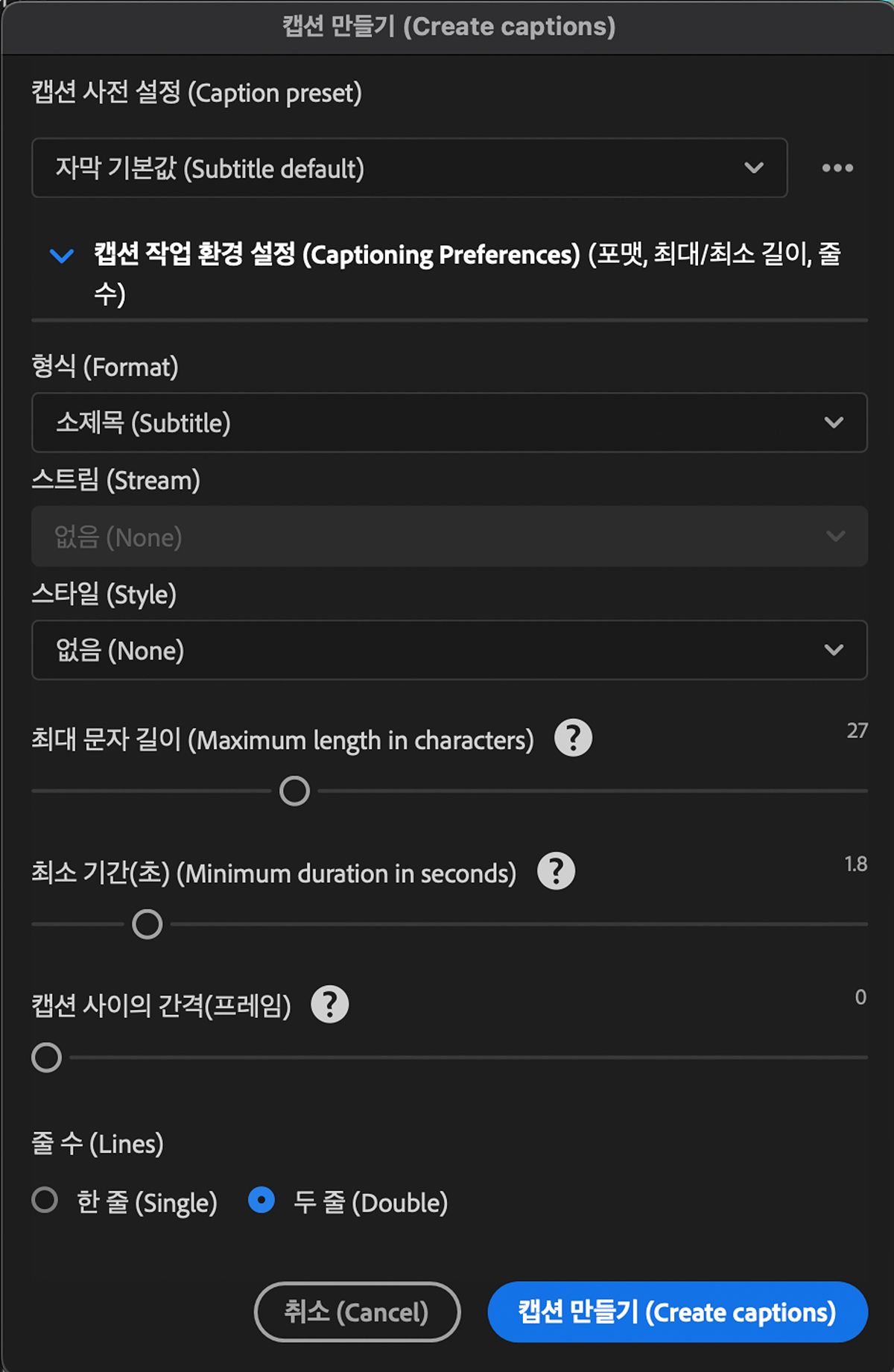This screenshot has height=1372, width=894.
Task: Confirm with the Create captions button
Action: [677, 1312]
